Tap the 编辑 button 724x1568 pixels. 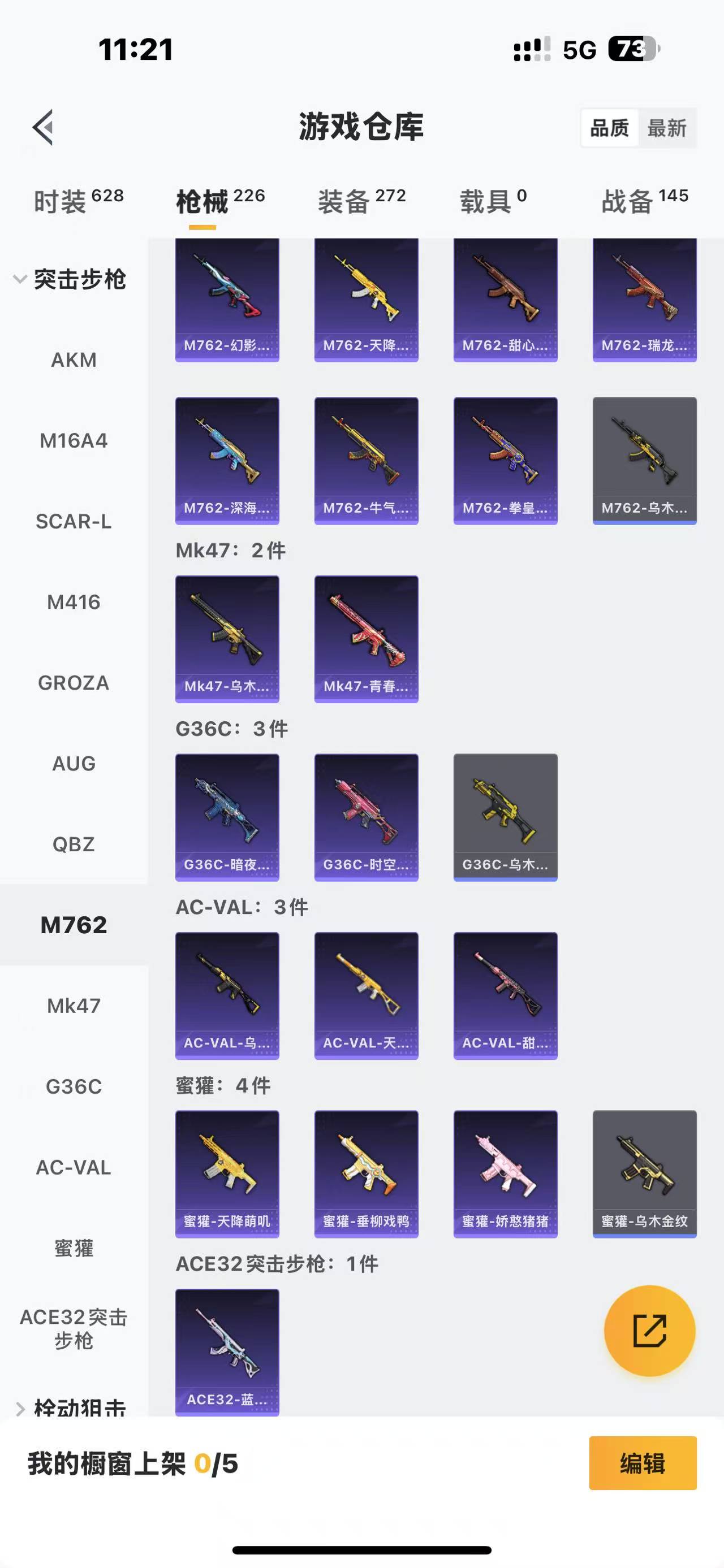(643, 1463)
